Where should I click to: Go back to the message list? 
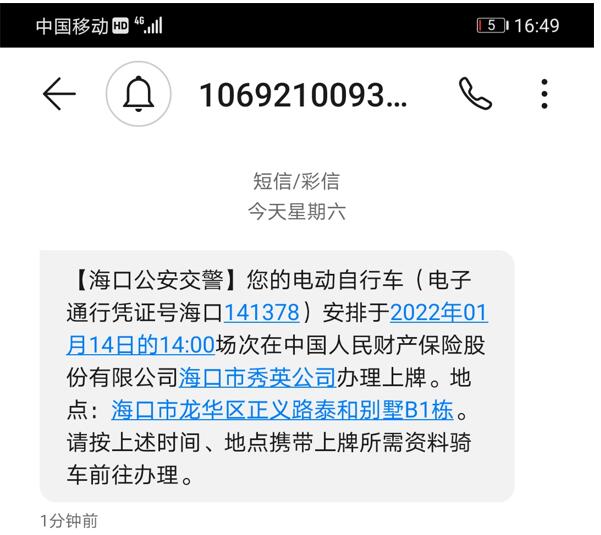click(x=60, y=95)
